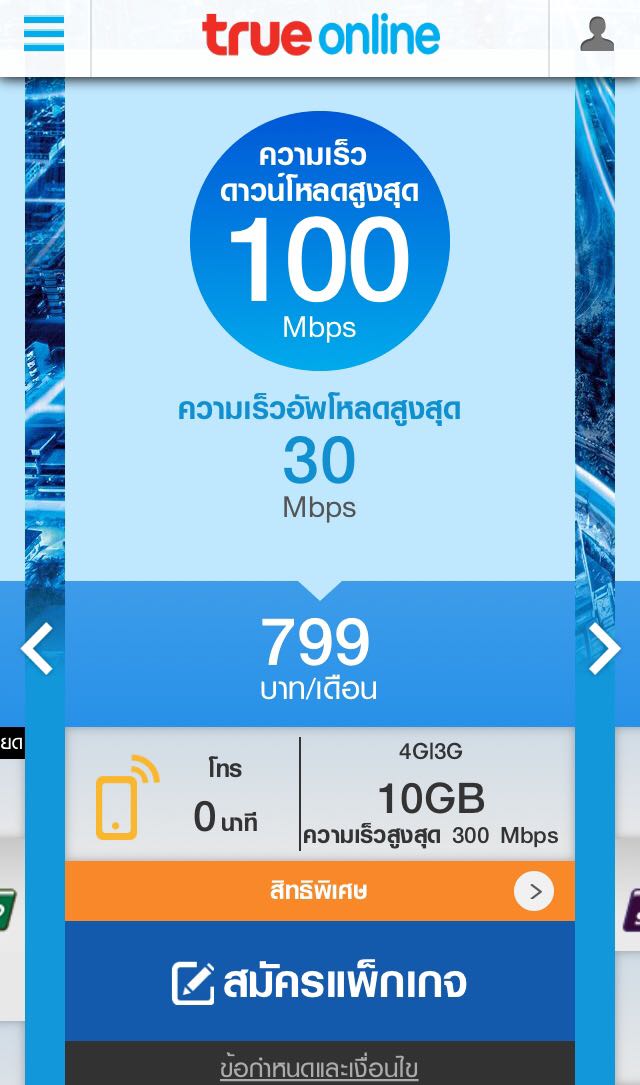Viewport: 640px width, 1085px height.
Task: Expand the สิทธิพิเศษ privileges bar
Action: click(320, 891)
